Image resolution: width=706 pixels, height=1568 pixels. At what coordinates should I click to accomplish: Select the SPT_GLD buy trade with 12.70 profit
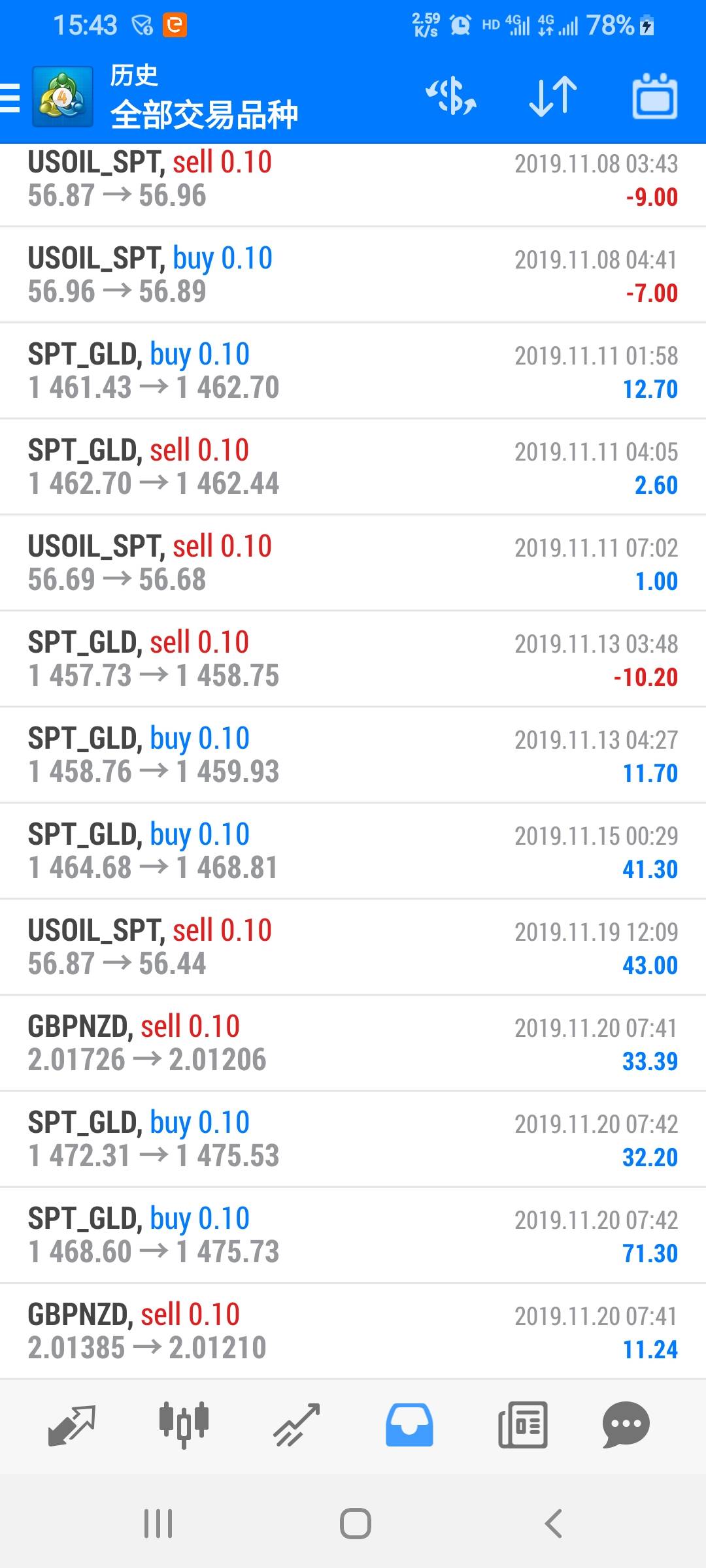pyautogui.click(x=353, y=371)
